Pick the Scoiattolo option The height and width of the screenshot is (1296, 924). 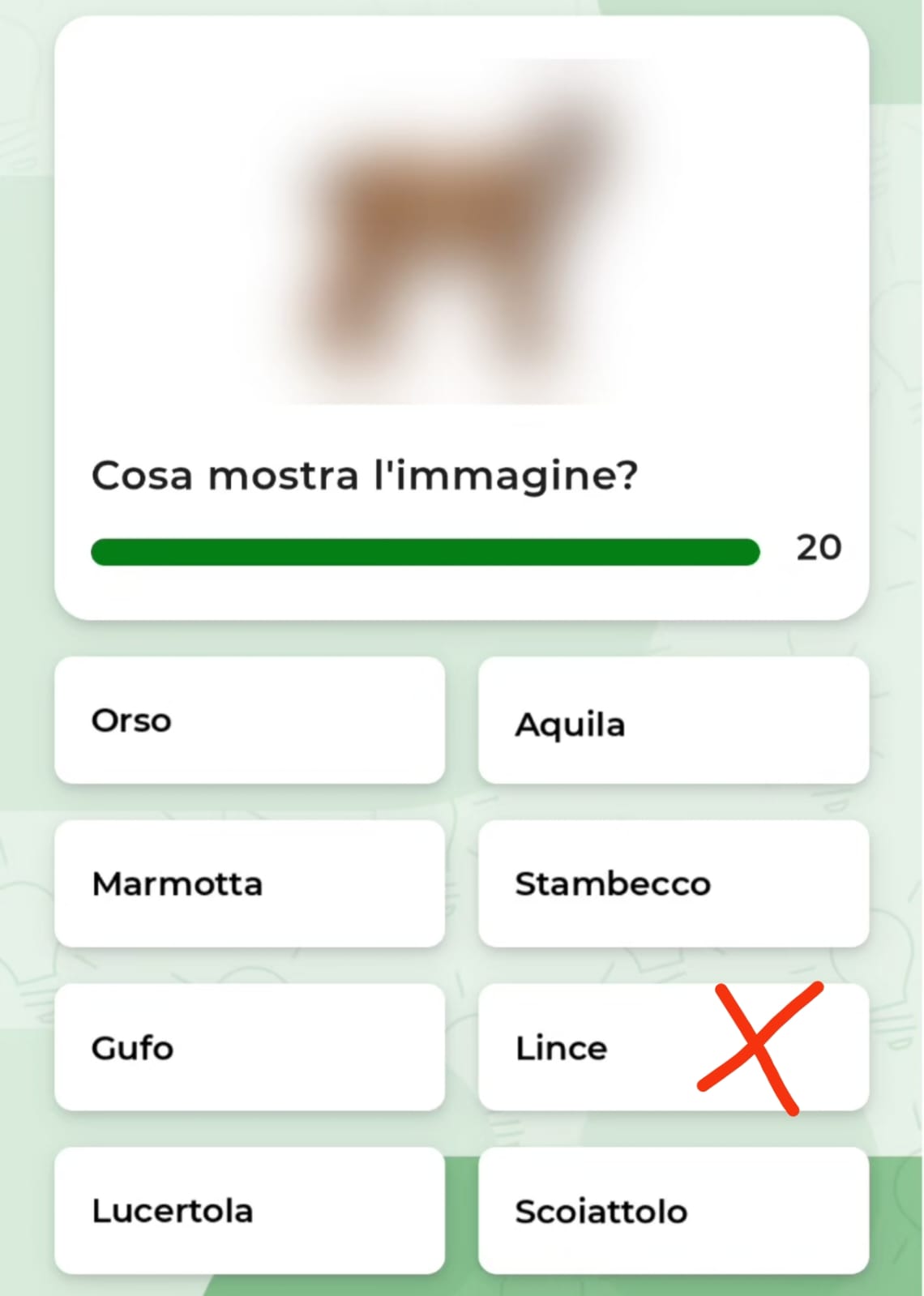pos(673,1210)
